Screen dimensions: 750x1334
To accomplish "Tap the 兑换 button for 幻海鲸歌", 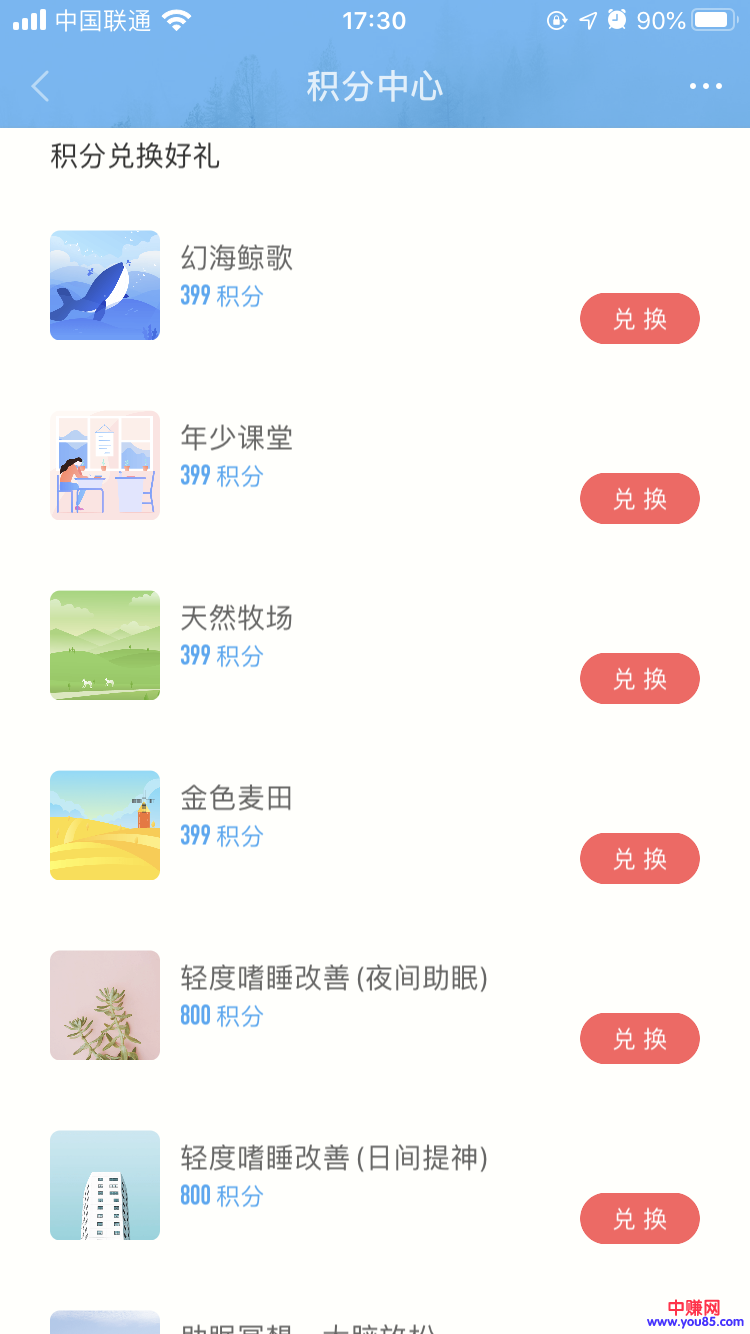I will pyautogui.click(x=640, y=318).
